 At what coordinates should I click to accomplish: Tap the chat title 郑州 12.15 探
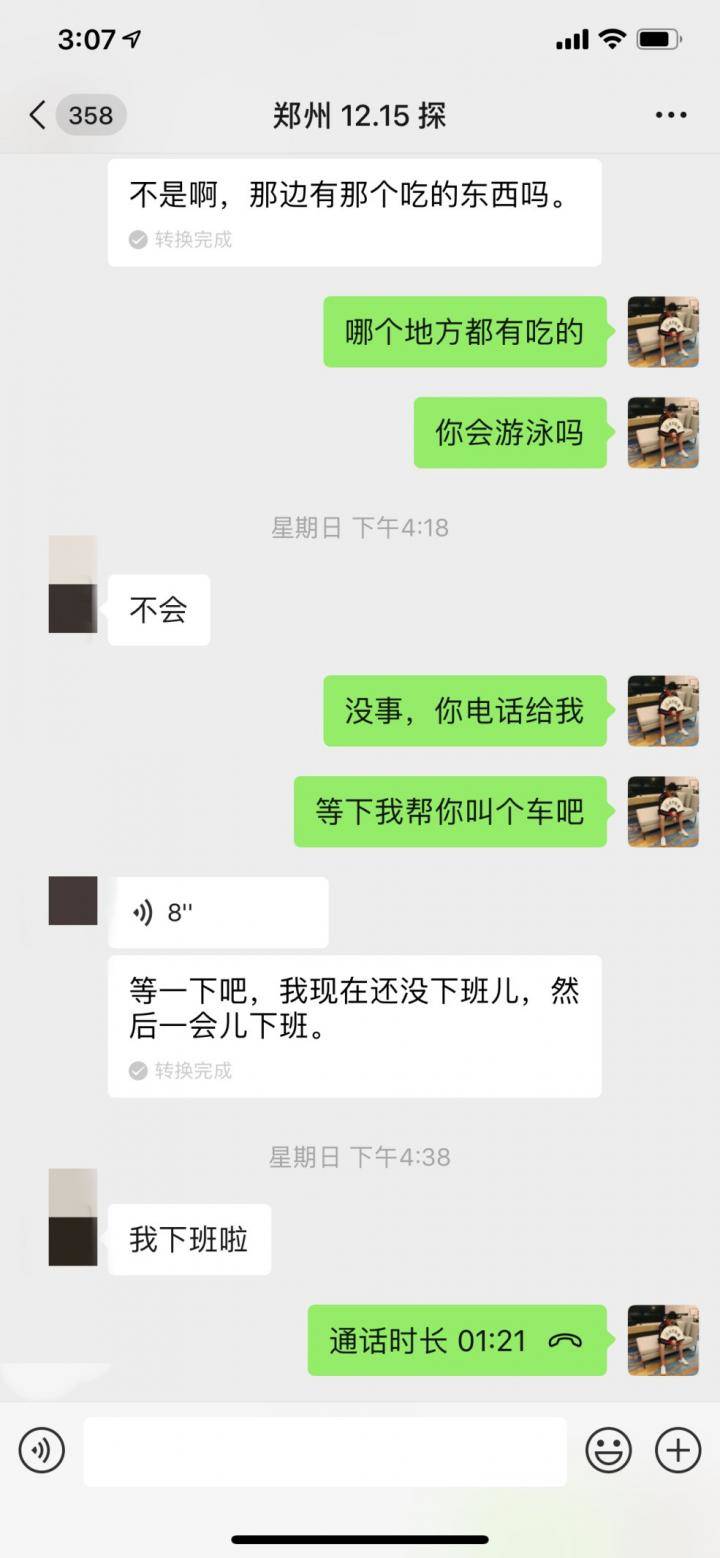point(360,115)
